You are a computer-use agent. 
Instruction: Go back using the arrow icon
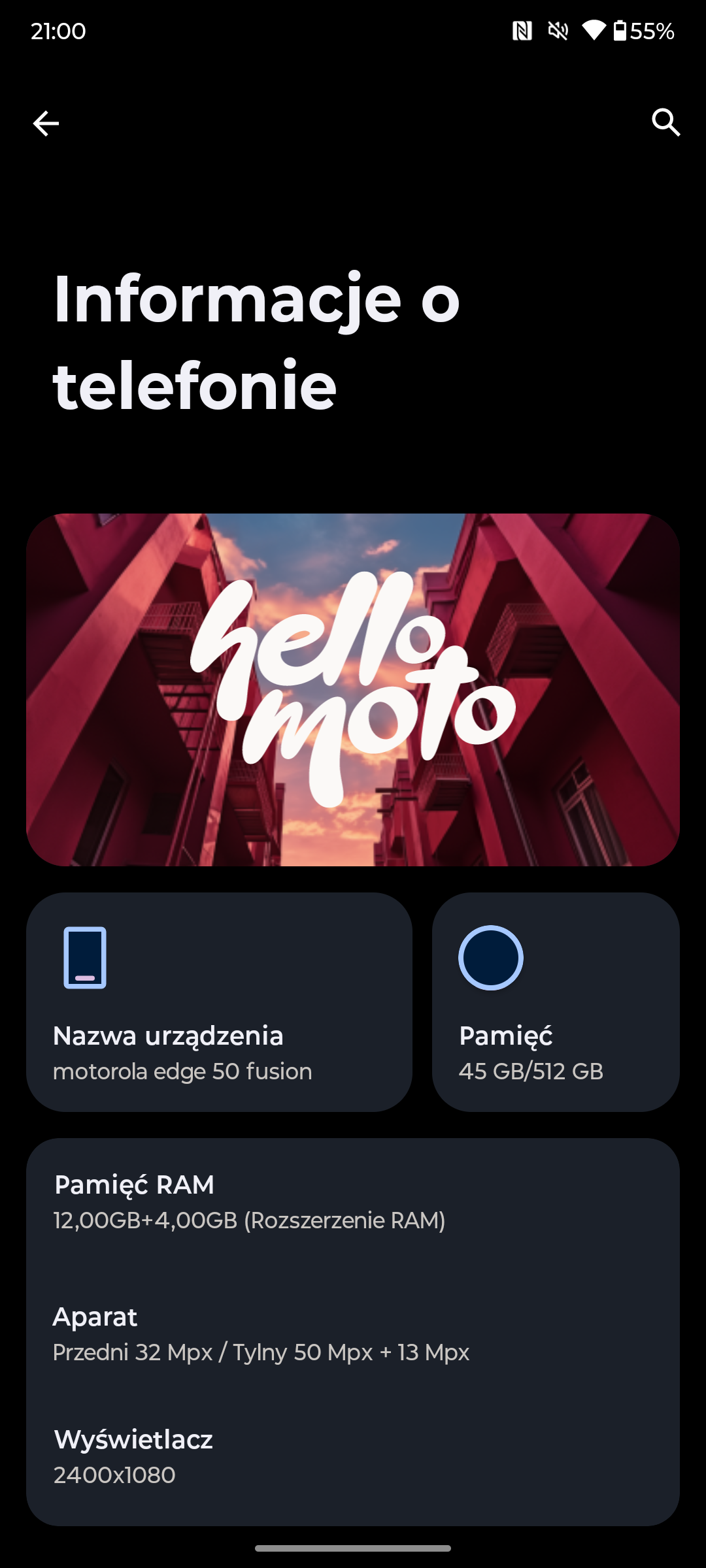(46, 123)
